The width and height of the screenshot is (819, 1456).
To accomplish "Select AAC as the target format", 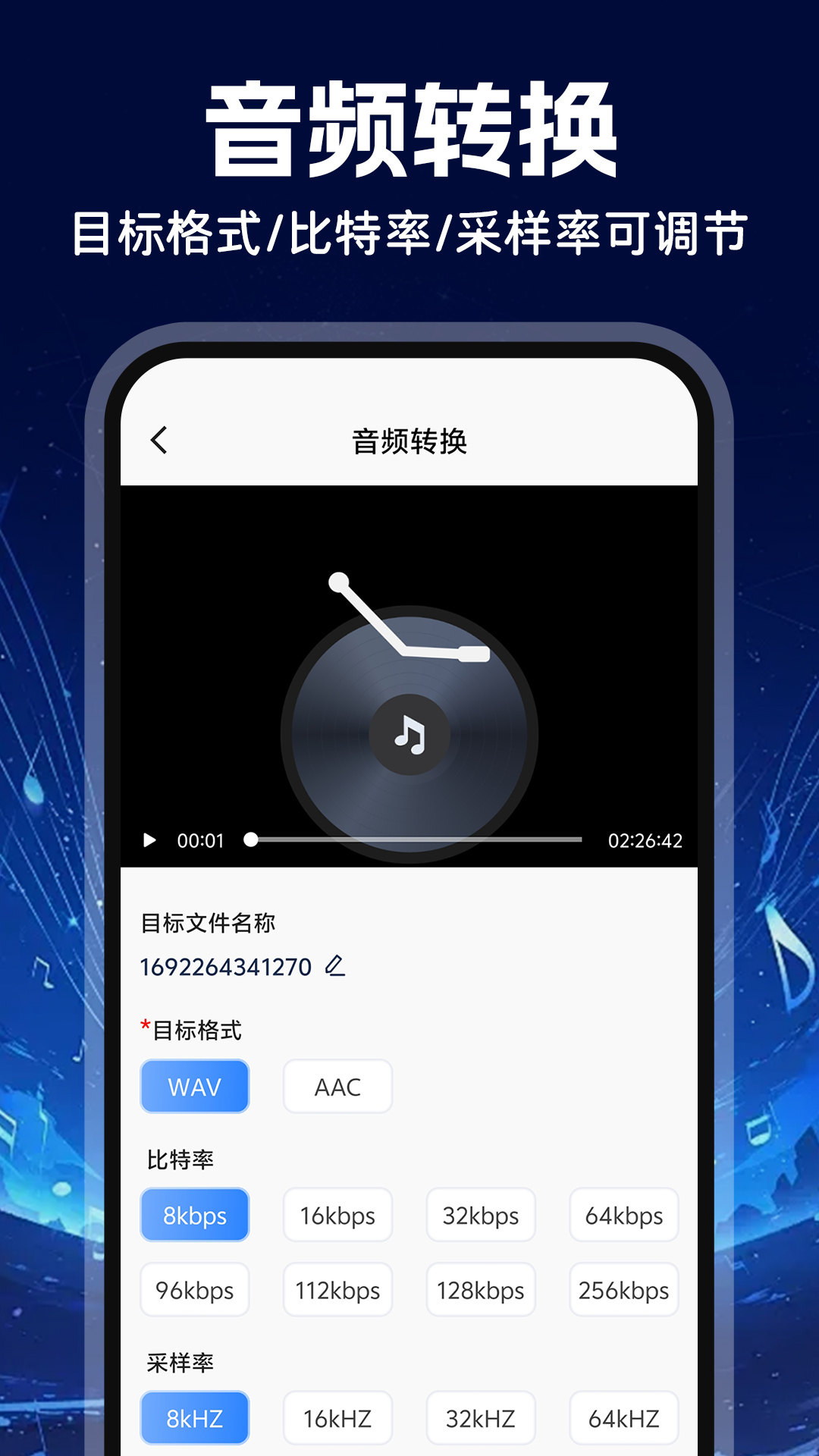I will pos(337,1087).
